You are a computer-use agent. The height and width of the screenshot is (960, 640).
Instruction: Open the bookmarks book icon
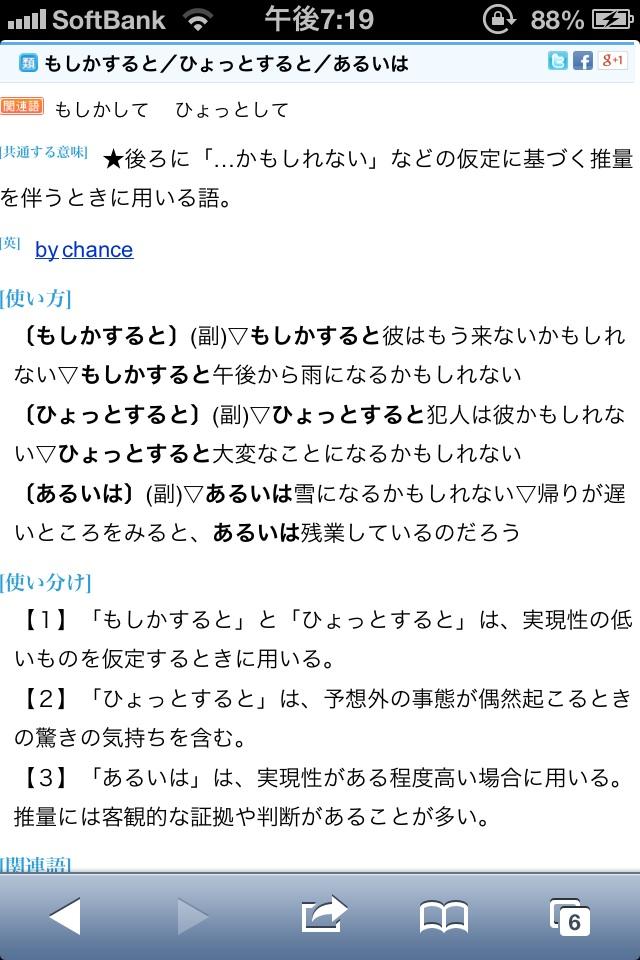(444, 916)
